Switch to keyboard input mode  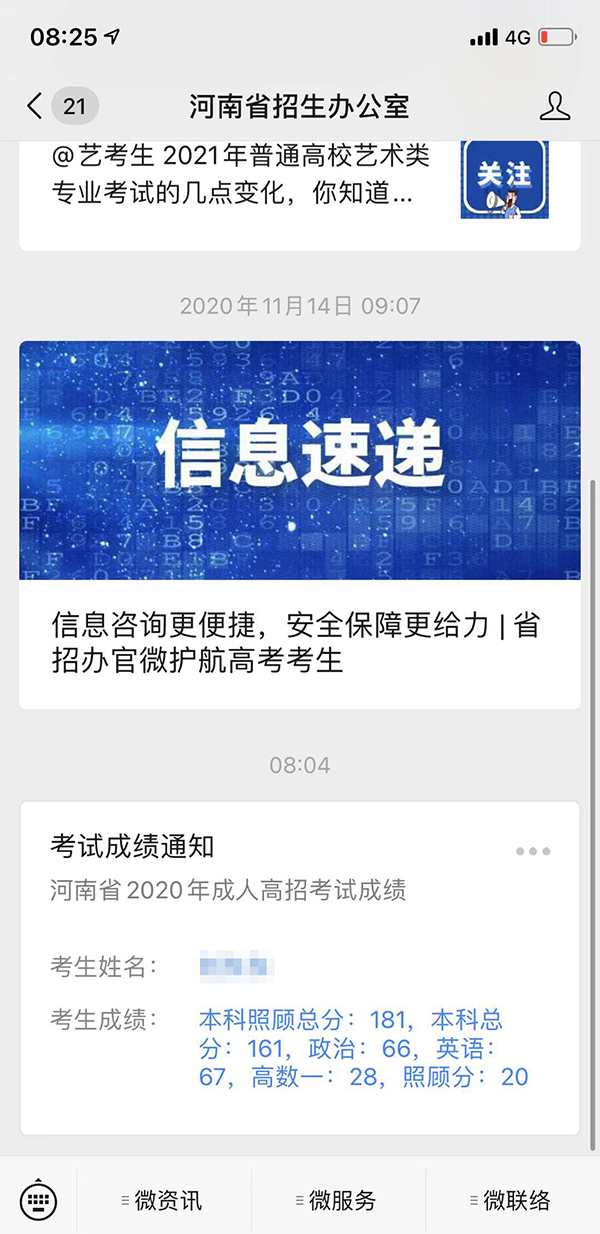(x=39, y=1200)
